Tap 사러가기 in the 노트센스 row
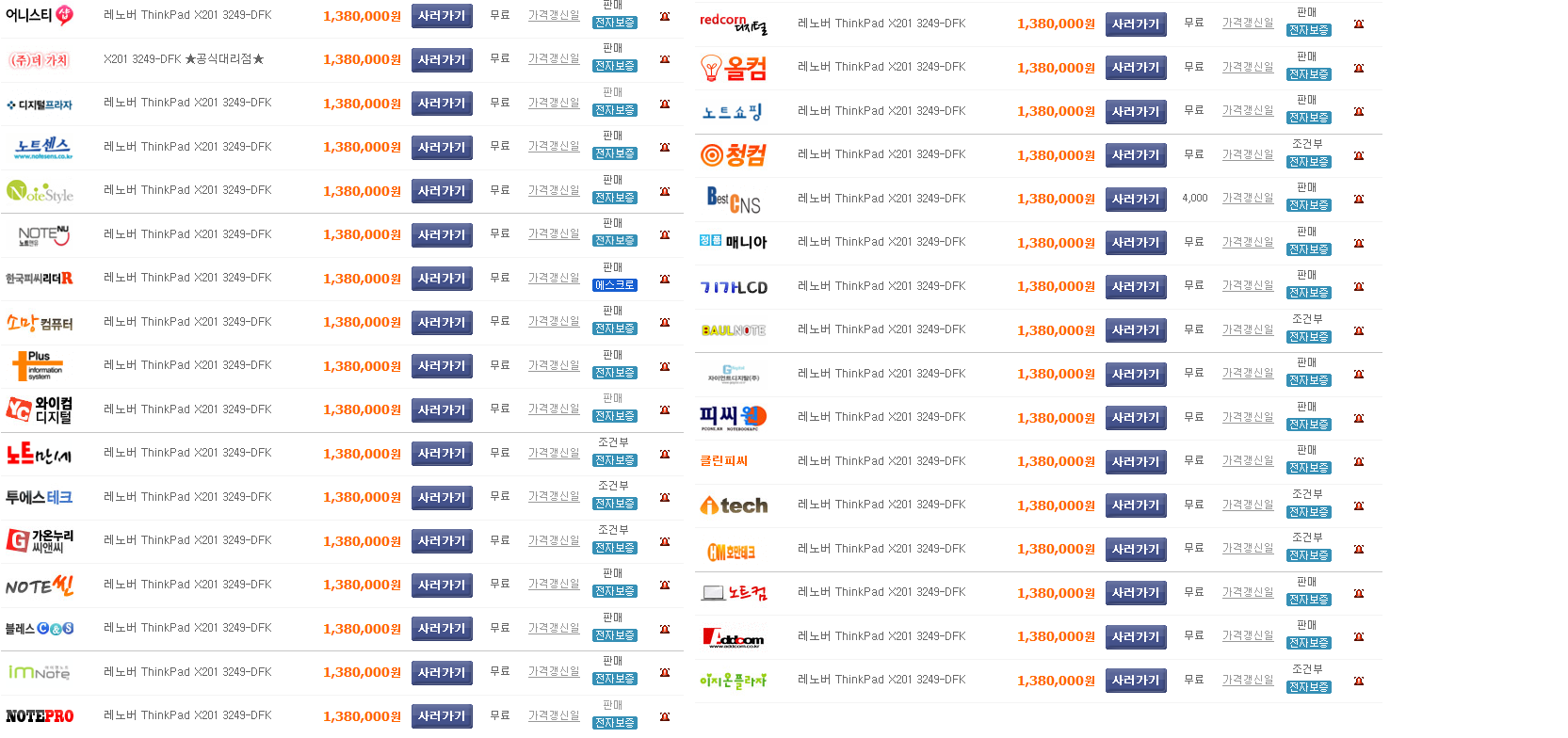The image size is (1568, 738). (x=441, y=148)
